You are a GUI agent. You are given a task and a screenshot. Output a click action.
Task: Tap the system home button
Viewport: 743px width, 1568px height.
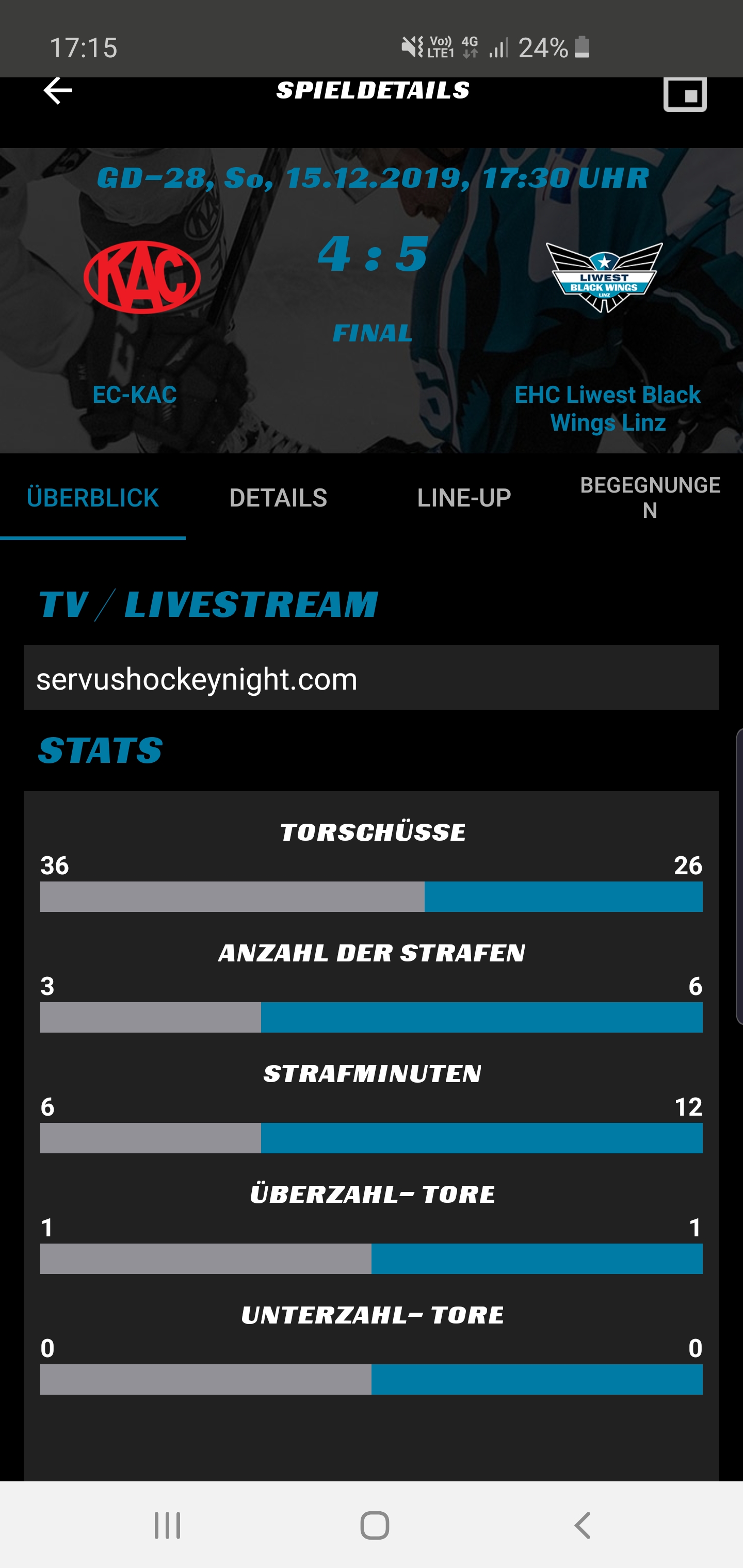[374, 1525]
